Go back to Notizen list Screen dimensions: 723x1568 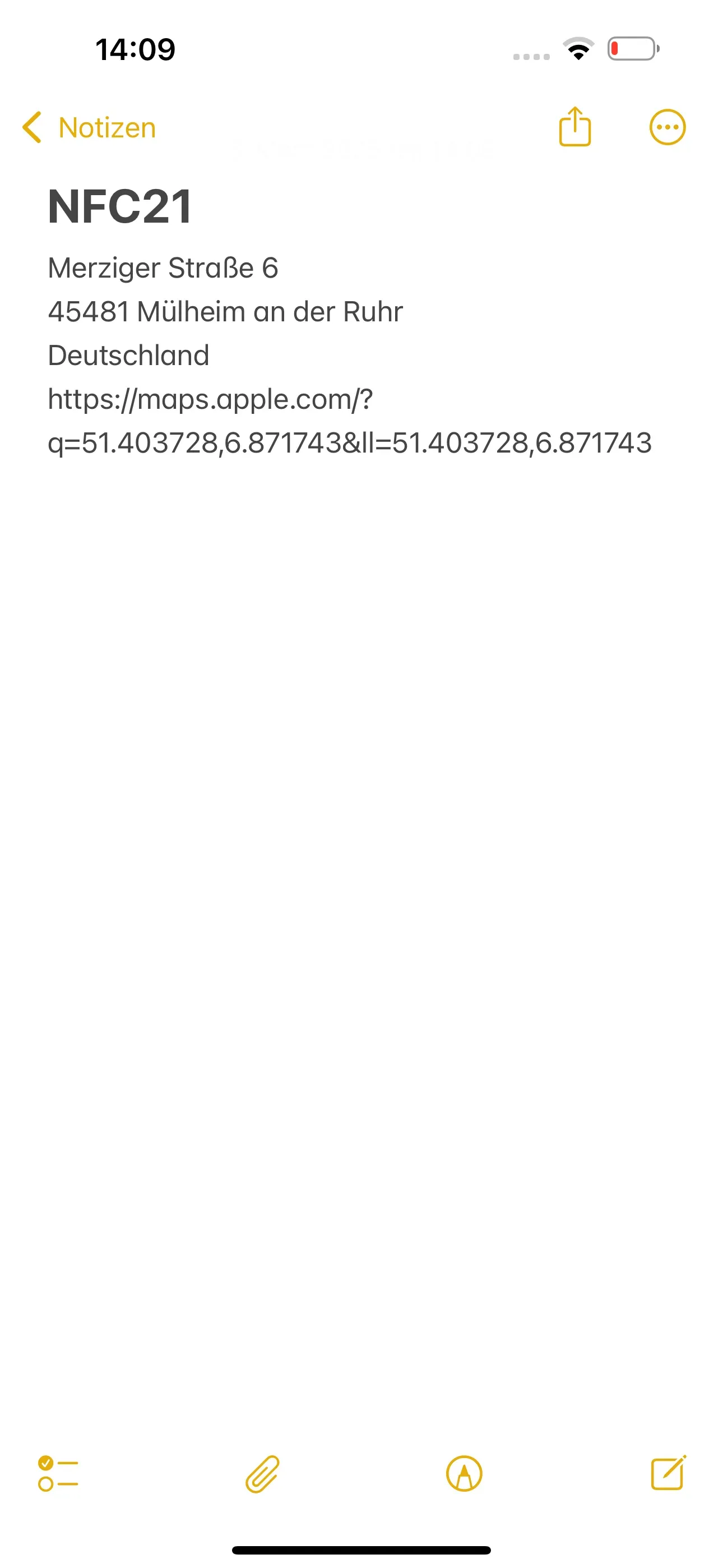coord(89,128)
